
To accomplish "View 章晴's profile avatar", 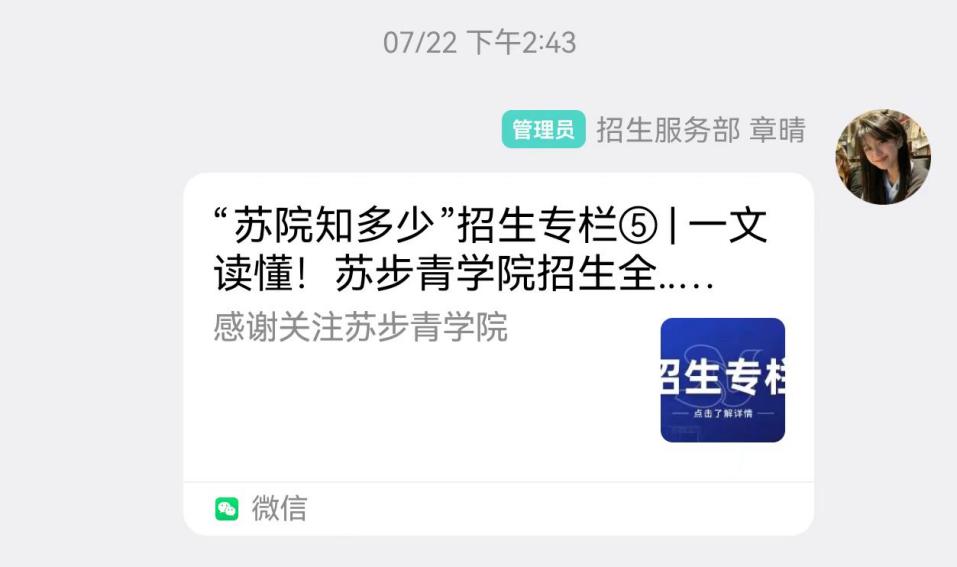I will click(x=882, y=158).
